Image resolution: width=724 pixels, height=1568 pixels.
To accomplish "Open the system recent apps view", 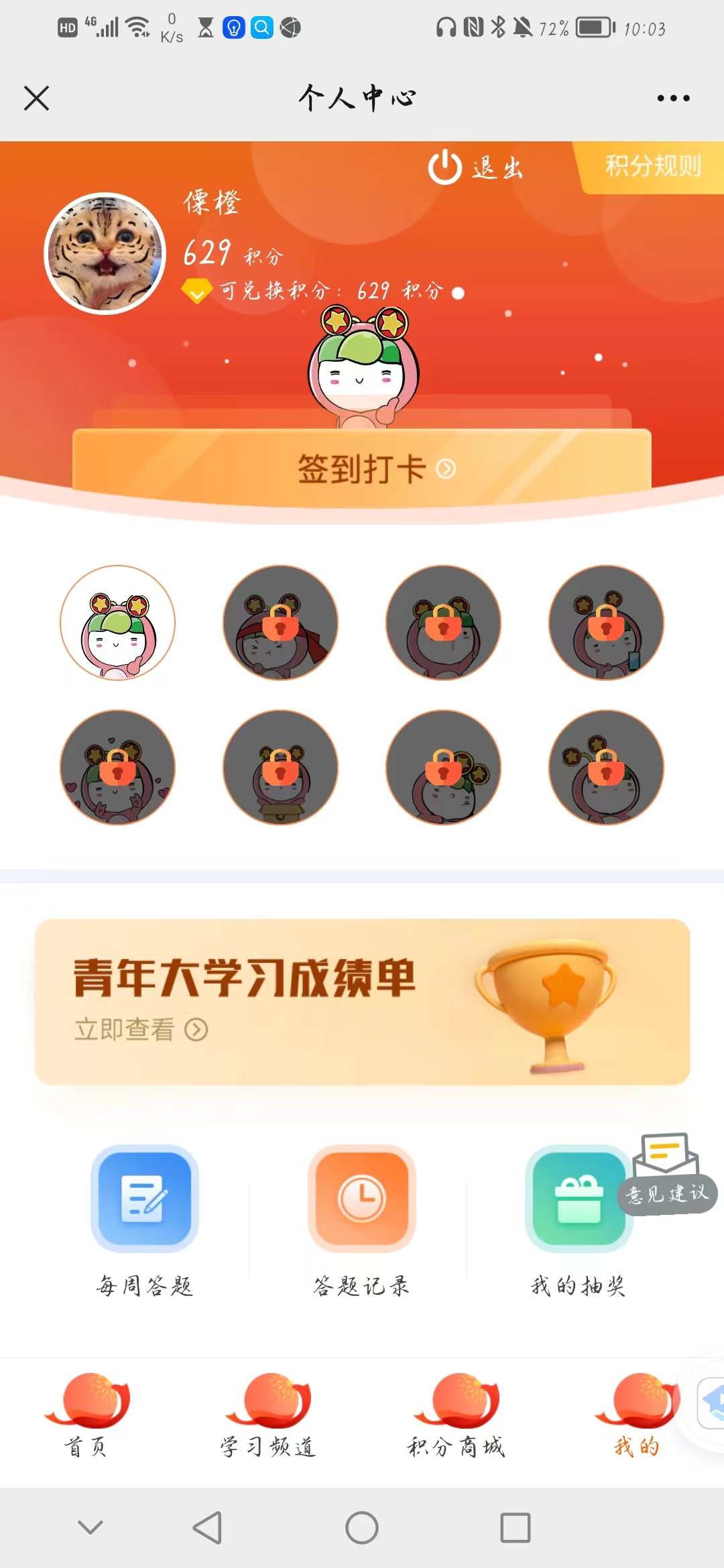I will (515, 1528).
